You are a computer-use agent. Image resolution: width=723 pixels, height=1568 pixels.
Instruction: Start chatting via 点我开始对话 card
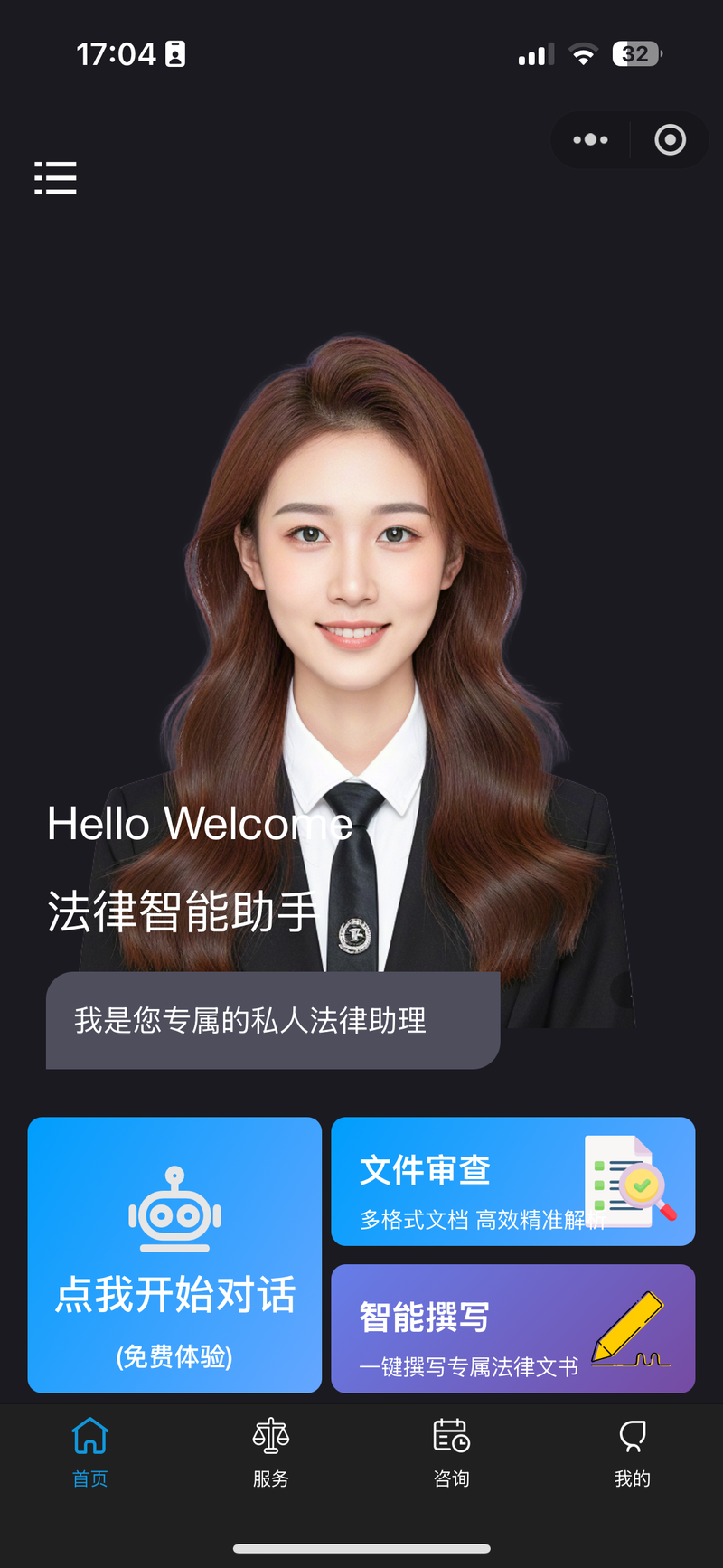click(x=174, y=1255)
